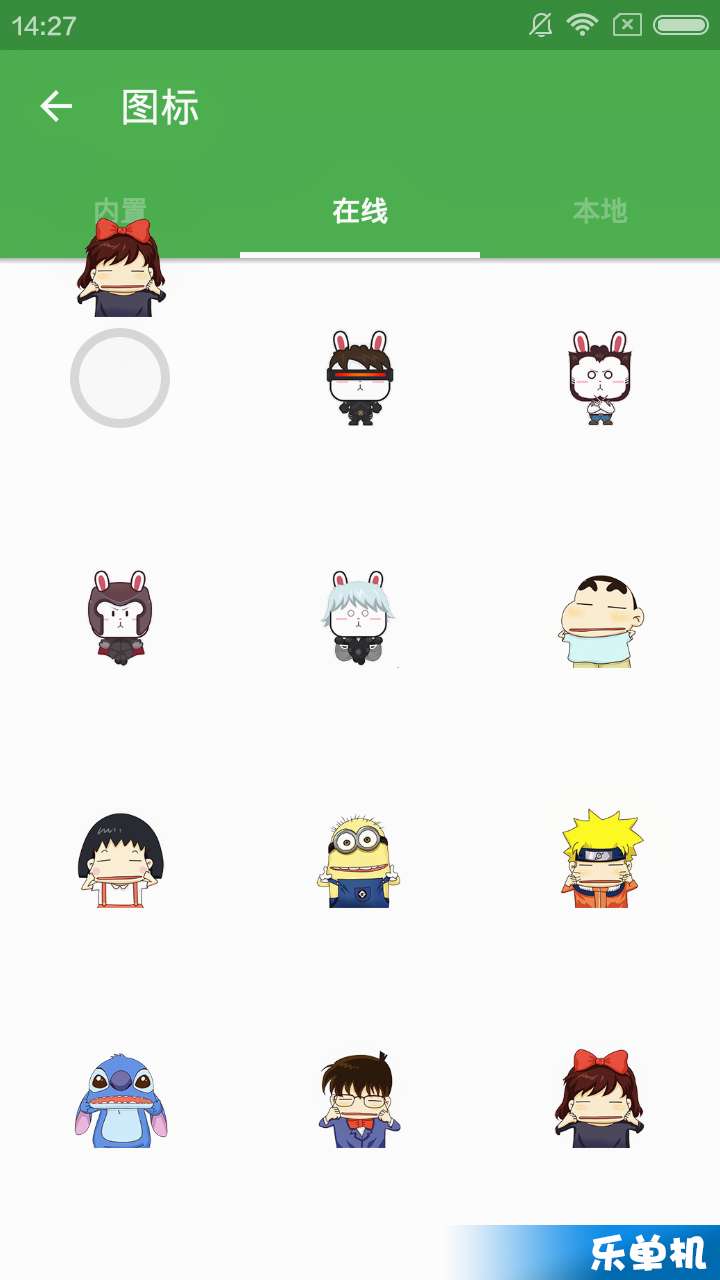Pick the Detective Conan icon
720x1280 pixels.
[x=360, y=1100]
